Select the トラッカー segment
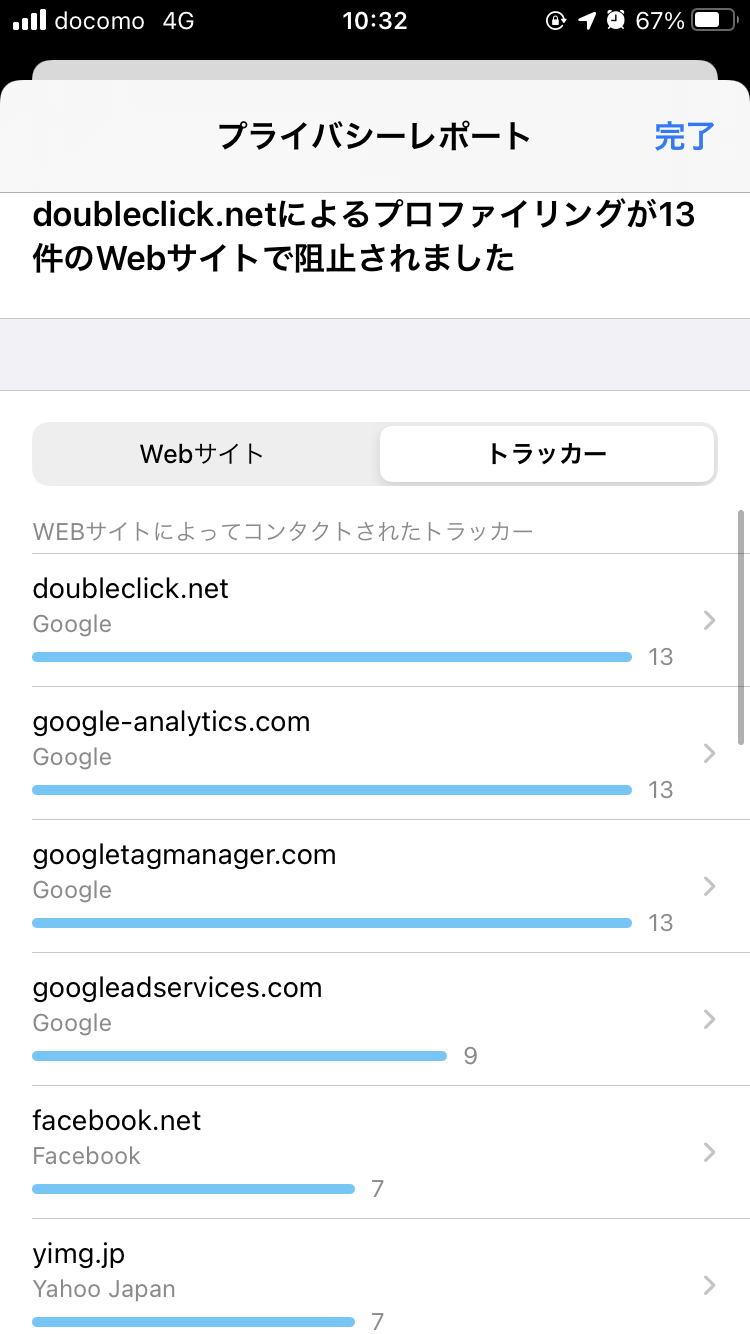This screenshot has height=1334, width=750. point(547,454)
